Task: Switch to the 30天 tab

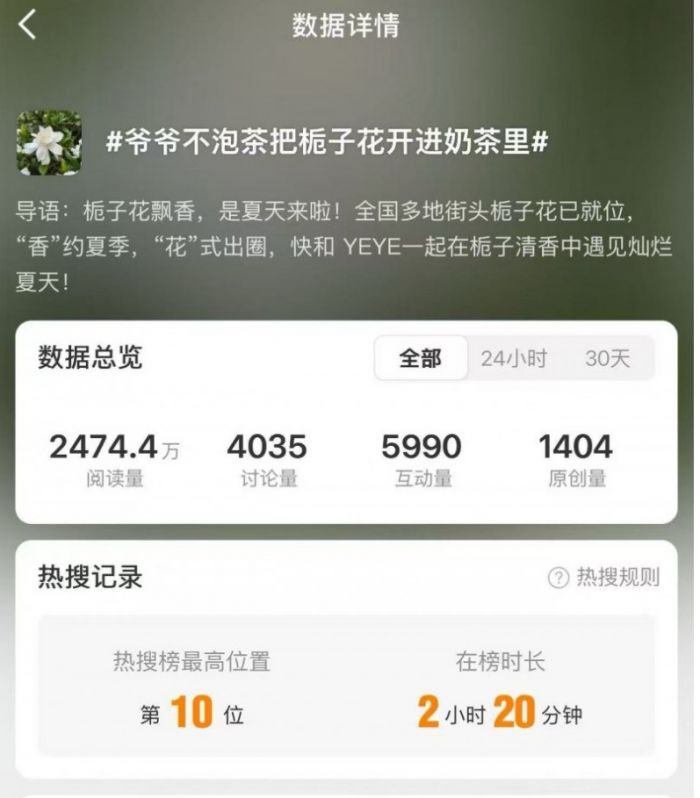Action: pos(607,359)
